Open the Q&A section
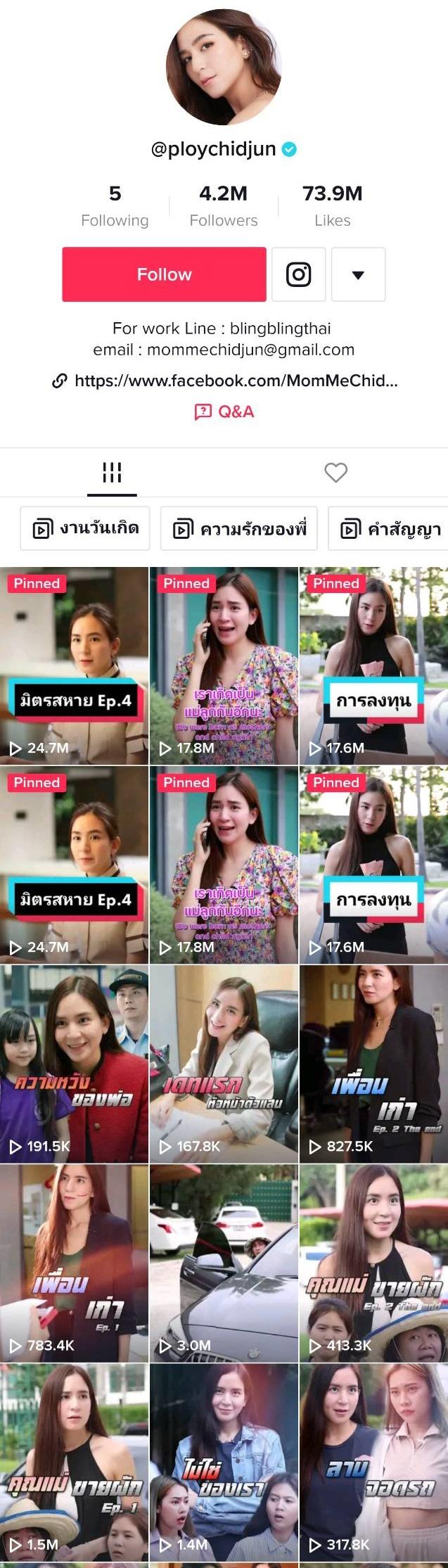 [x=224, y=412]
